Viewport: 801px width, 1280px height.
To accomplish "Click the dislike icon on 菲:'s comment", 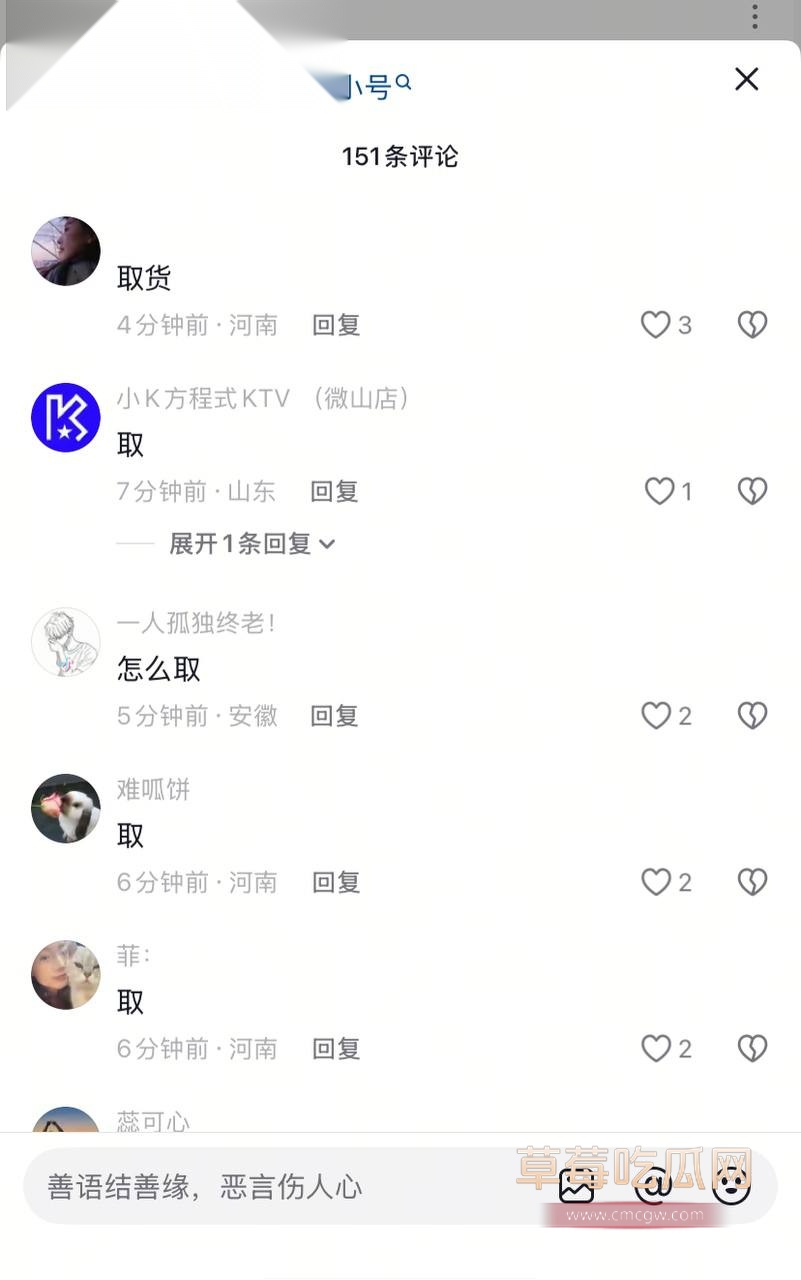I will [752, 1047].
